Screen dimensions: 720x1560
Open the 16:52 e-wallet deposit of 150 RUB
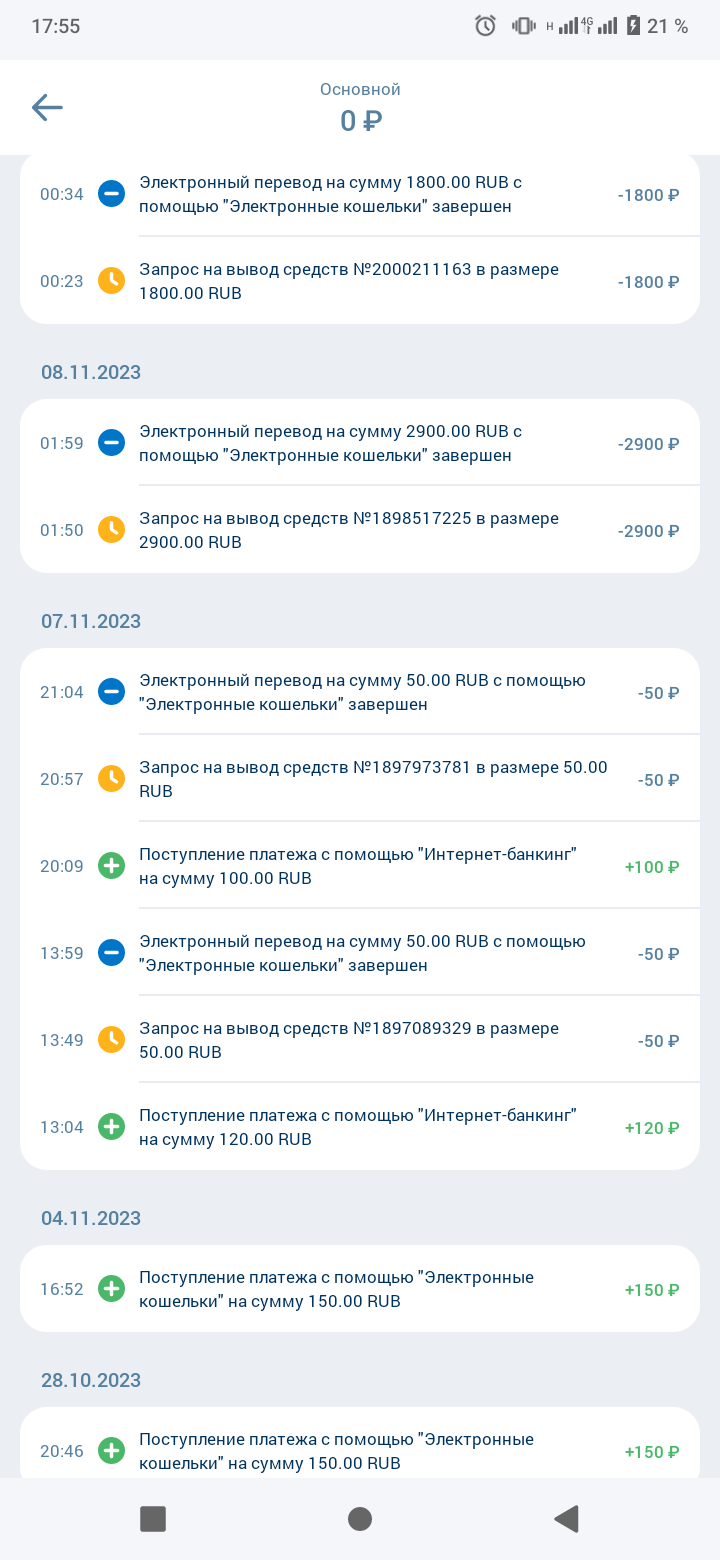click(x=358, y=1290)
